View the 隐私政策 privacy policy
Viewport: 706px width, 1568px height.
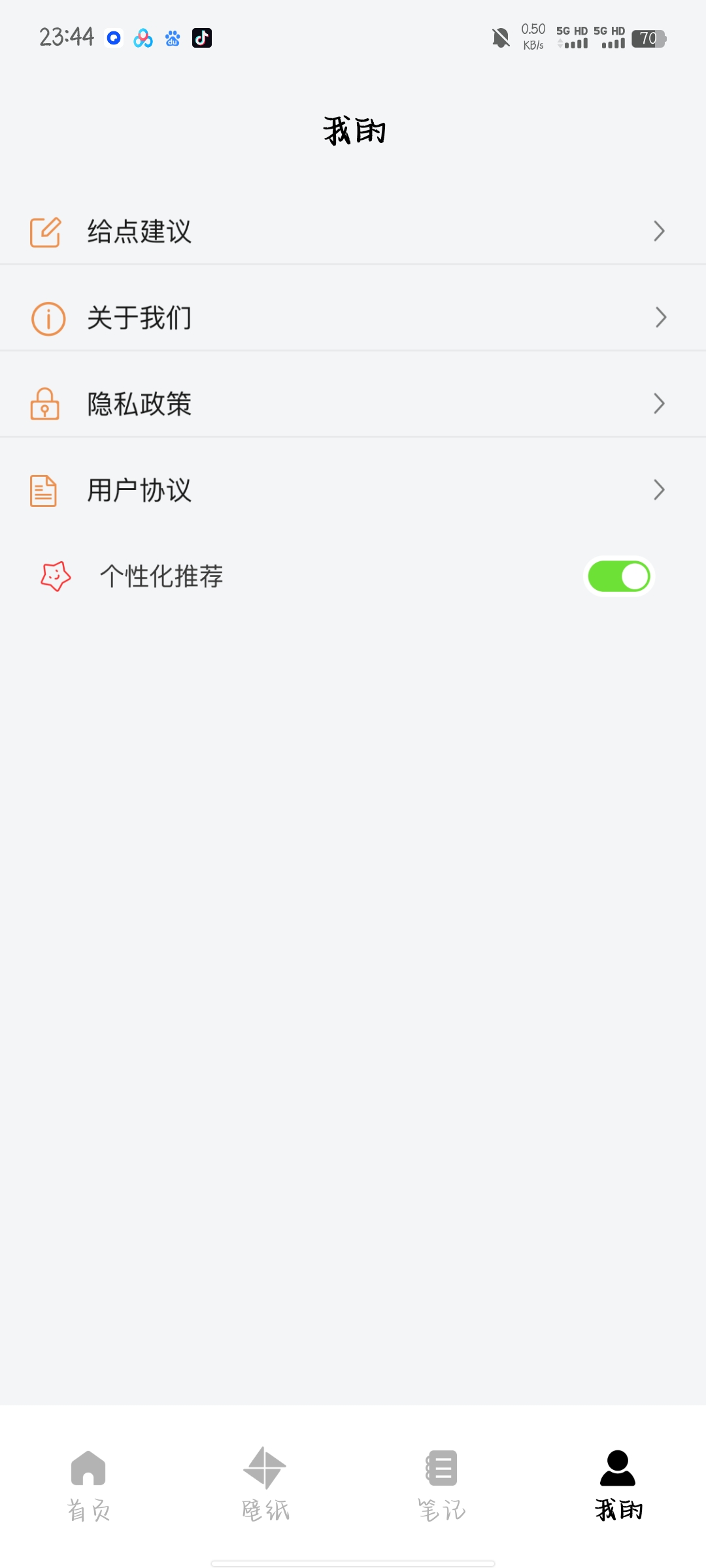[353, 404]
